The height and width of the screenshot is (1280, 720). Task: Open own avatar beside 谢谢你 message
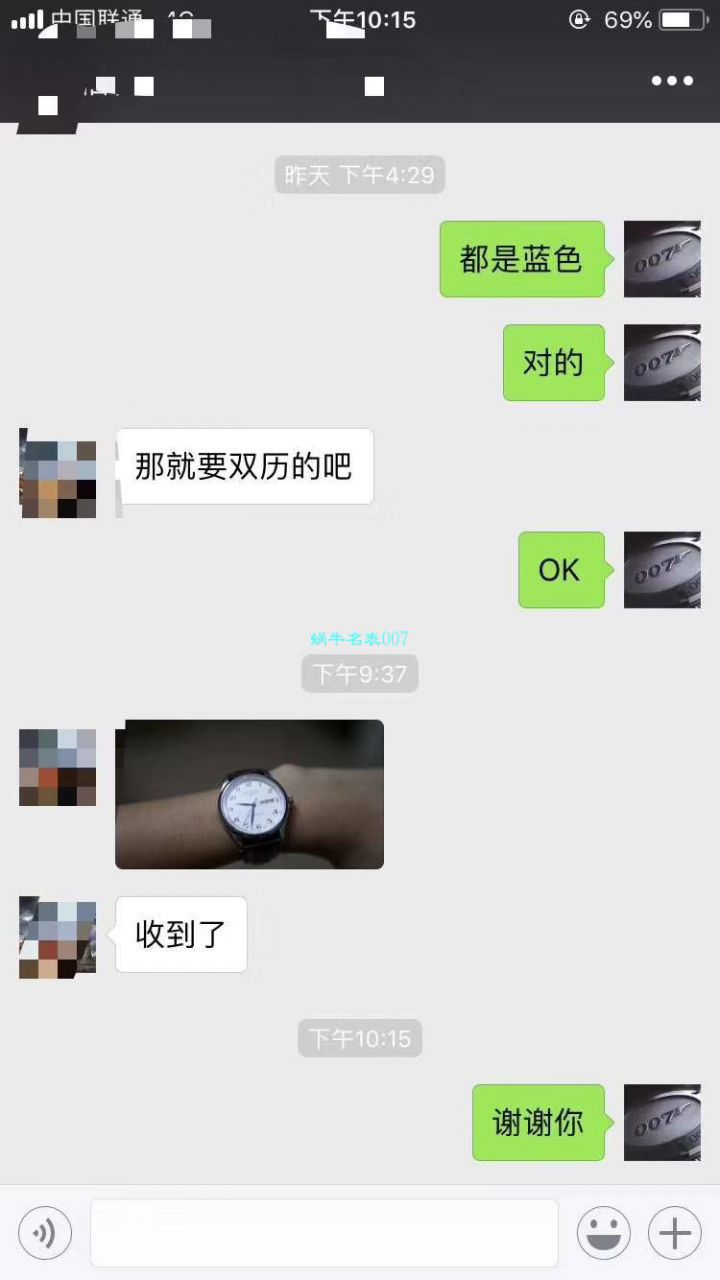click(662, 1122)
